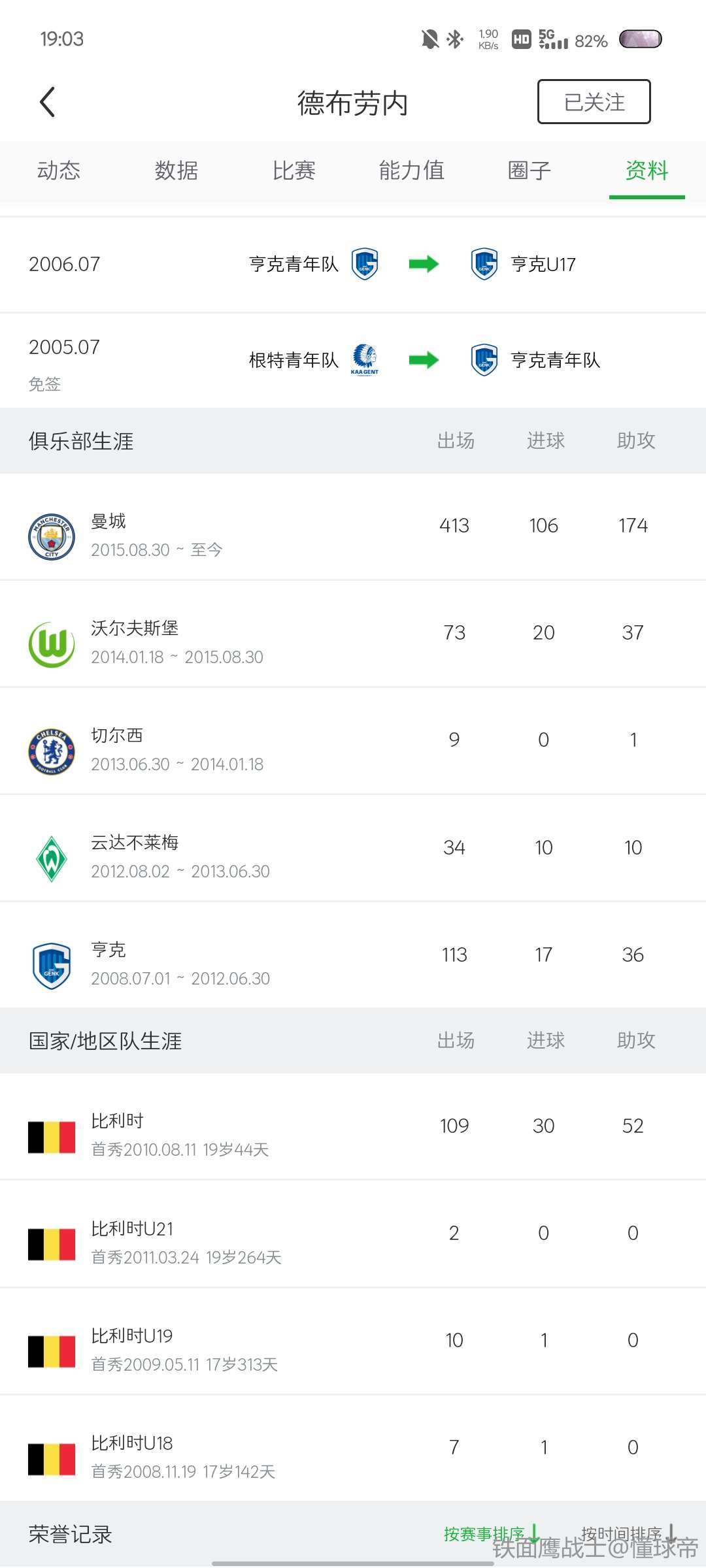This screenshot has height=1568, width=706.
Task: Switch to the 数据 tab
Action: tap(176, 171)
